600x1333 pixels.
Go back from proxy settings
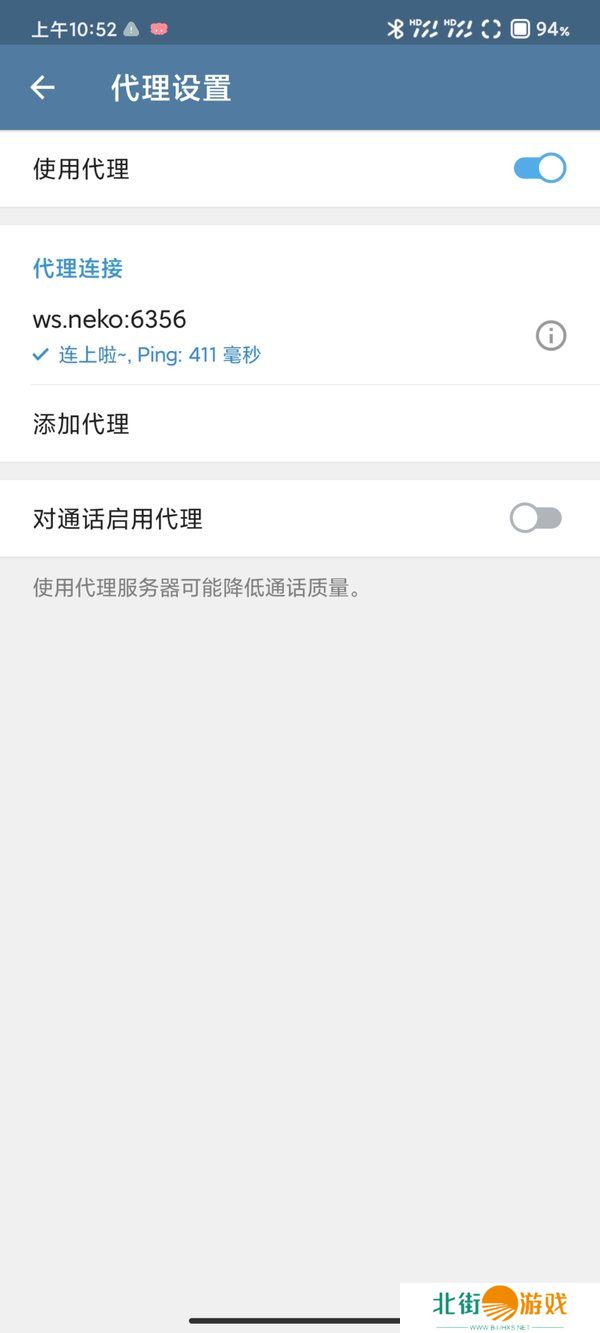coord(42,88)
